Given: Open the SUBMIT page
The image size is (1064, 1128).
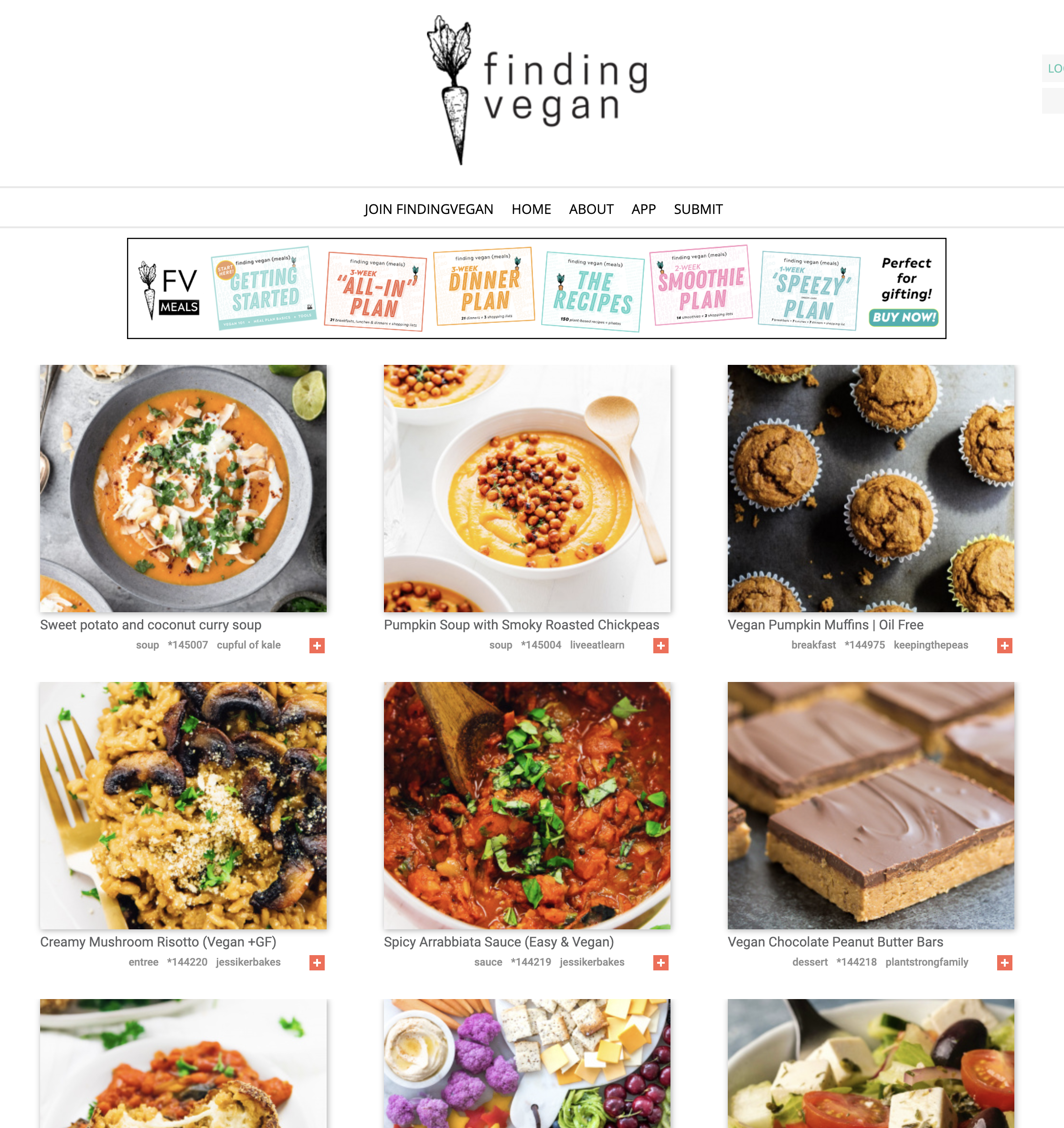Looking at the screenshot, I should coord(697,209).
